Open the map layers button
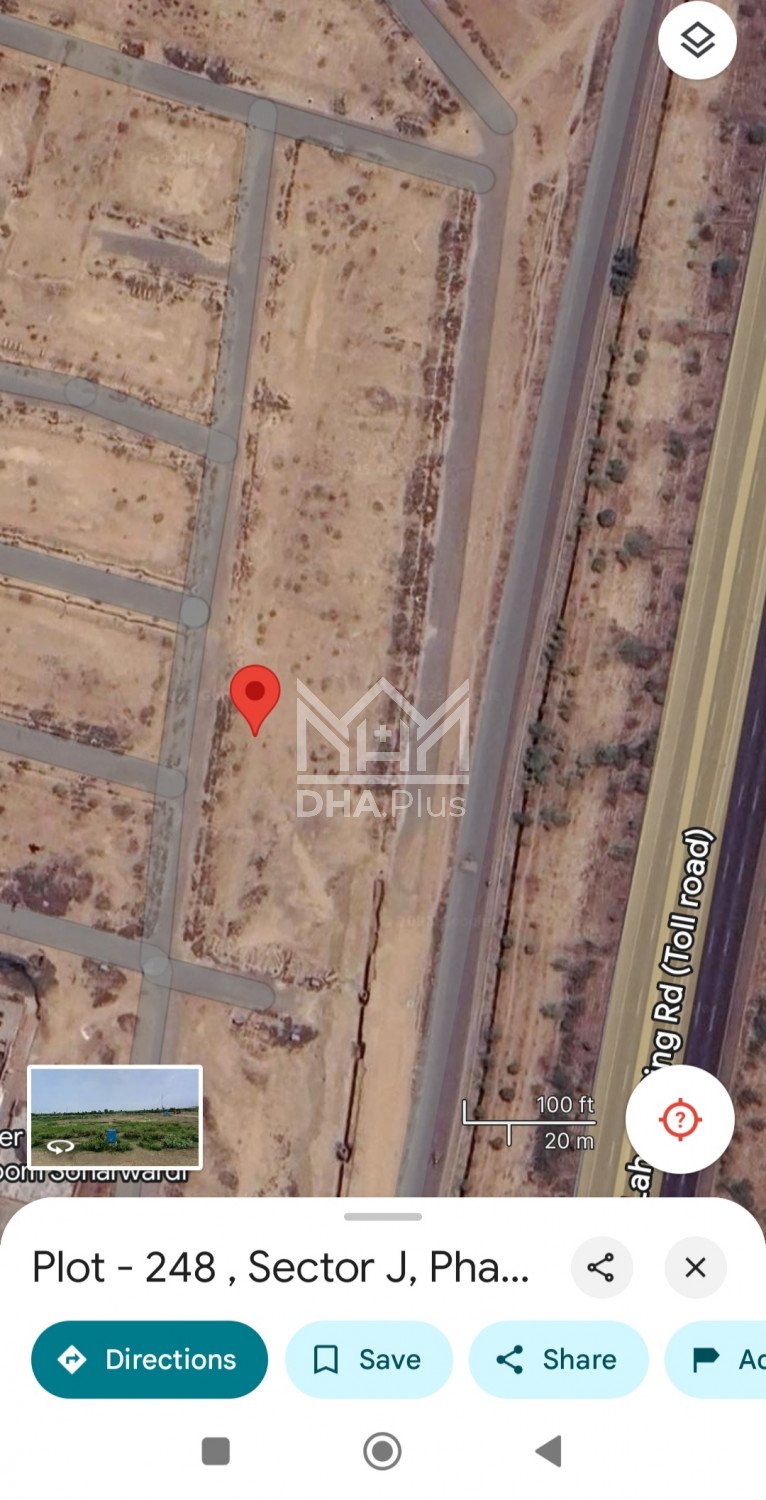This screenshot has height=1500, width=766. click(x=697, y=41)
